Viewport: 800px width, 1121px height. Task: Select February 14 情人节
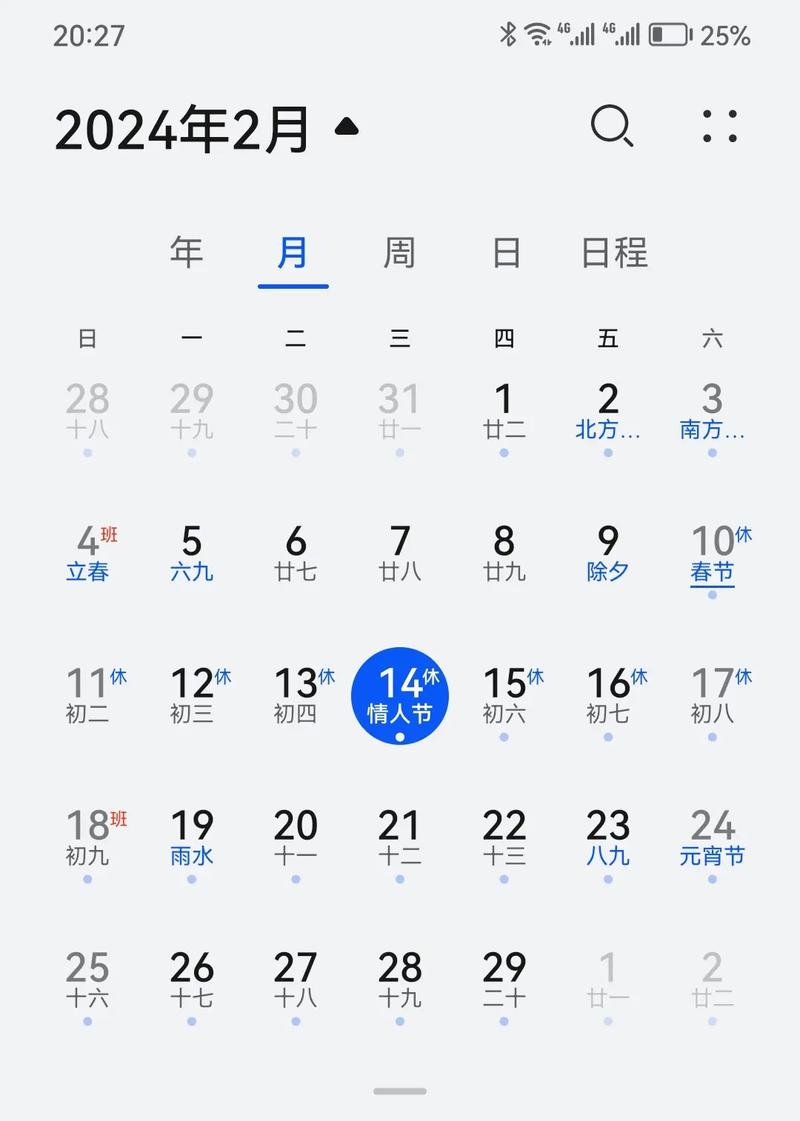pyautogui.click(x=400, y=696)
